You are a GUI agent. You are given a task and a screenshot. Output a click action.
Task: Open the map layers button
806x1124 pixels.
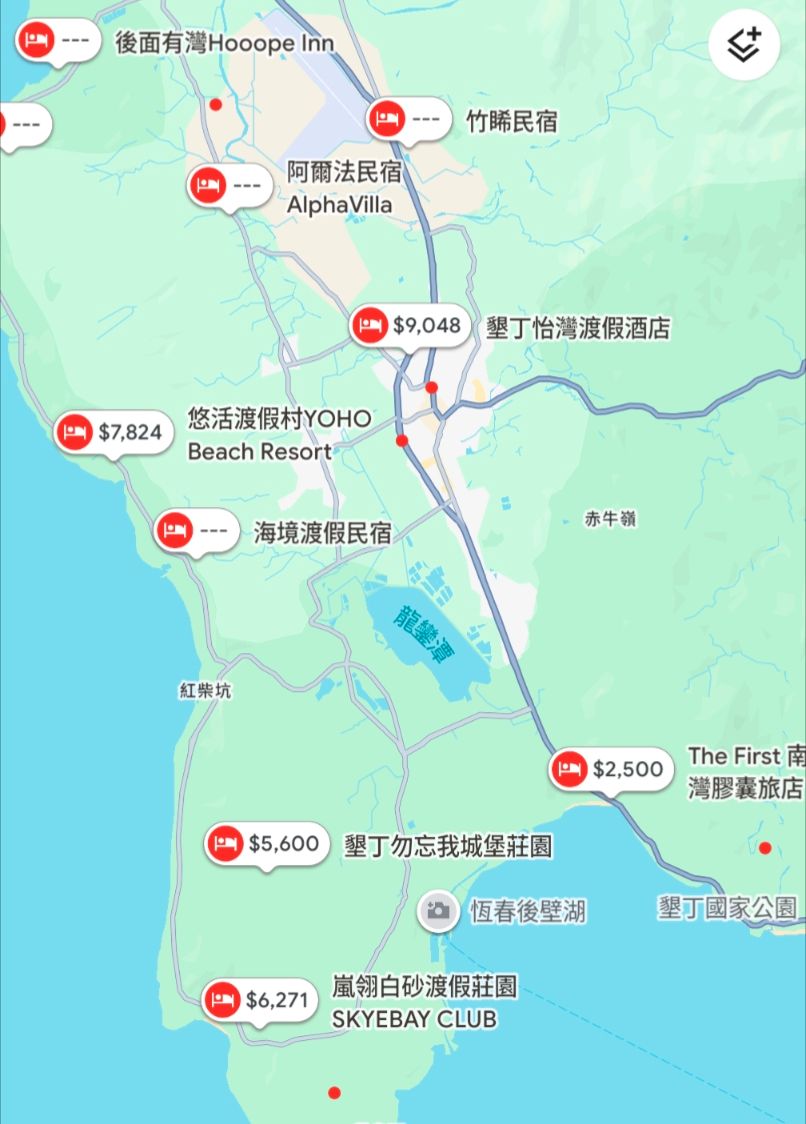coord(744,45)
